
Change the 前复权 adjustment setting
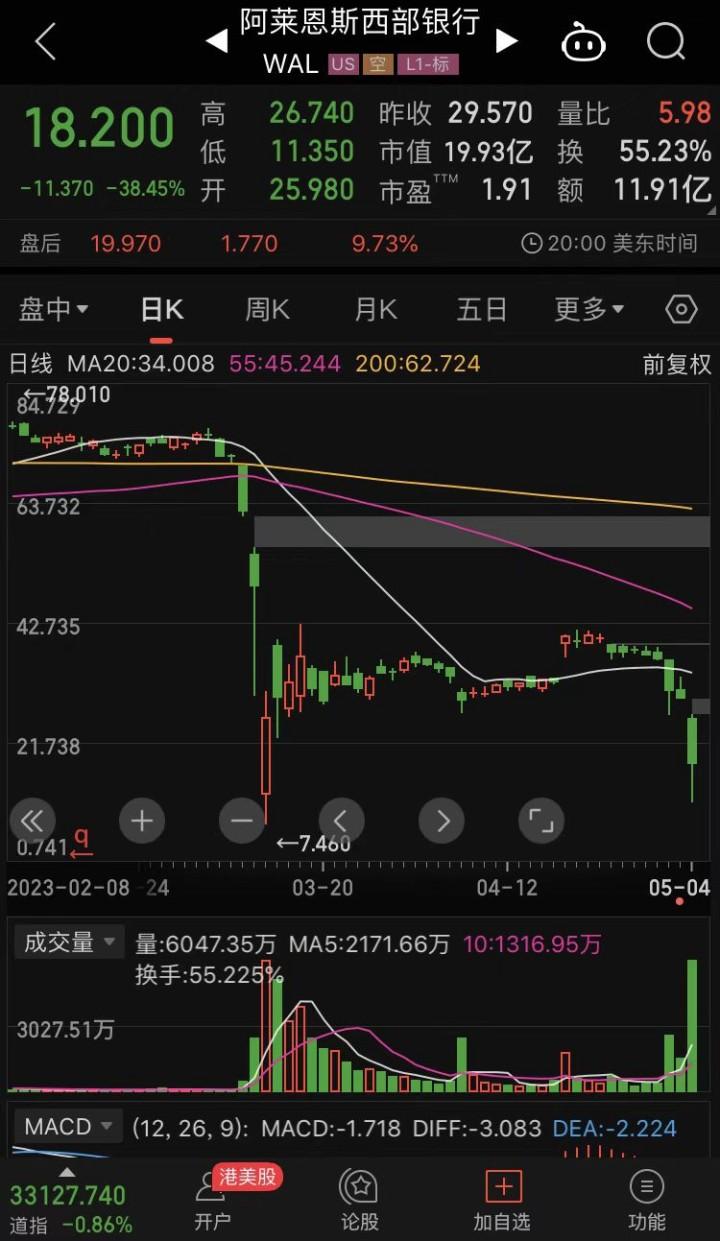(676, 364)
